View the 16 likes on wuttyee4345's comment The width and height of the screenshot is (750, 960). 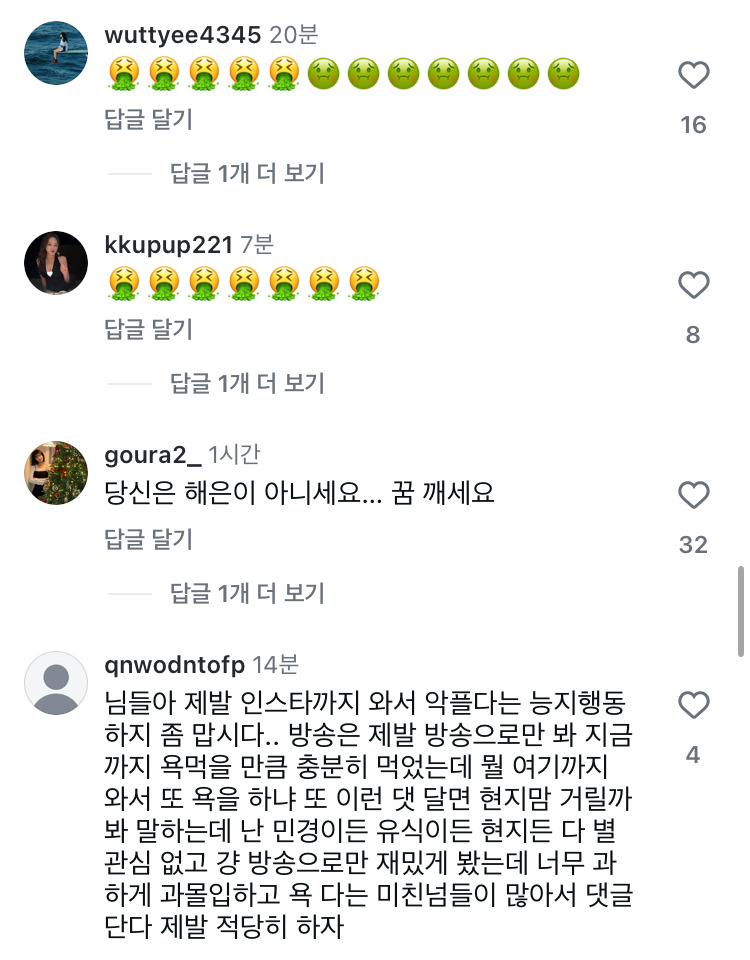[694, 125]
